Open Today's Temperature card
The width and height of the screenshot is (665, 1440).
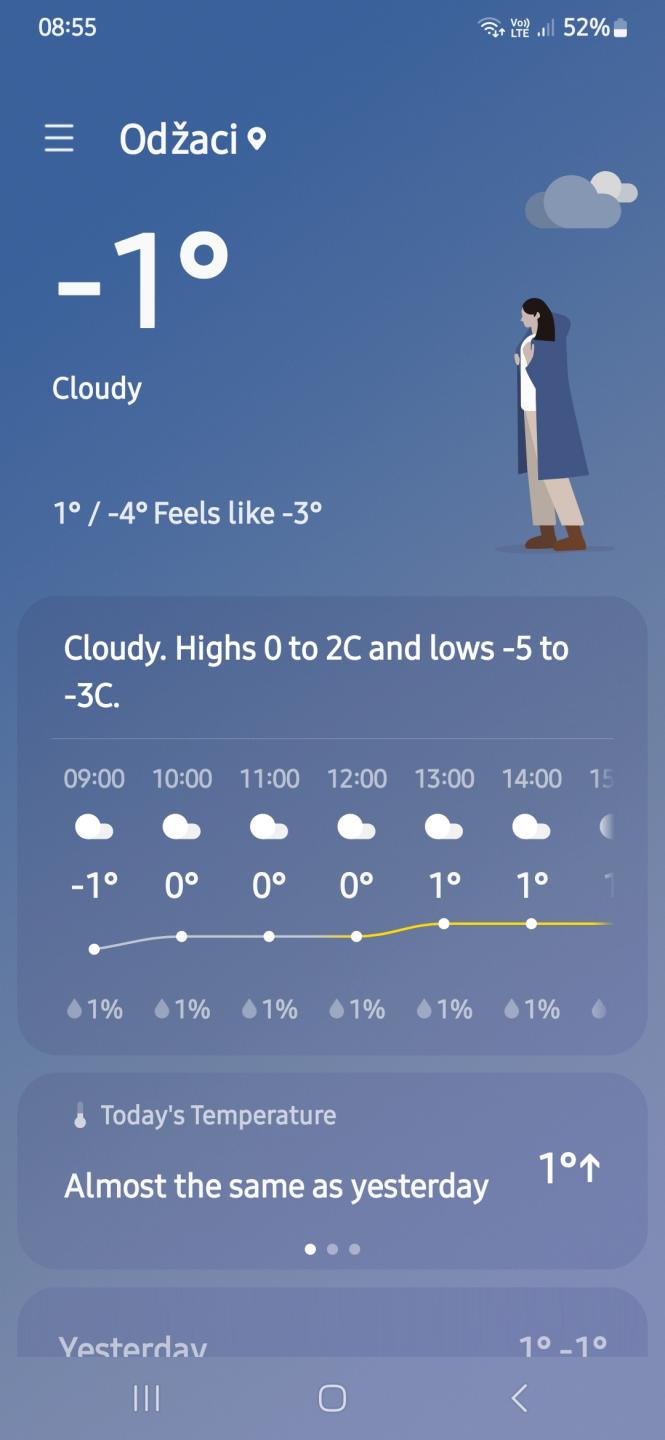(x=332, y=1171)
